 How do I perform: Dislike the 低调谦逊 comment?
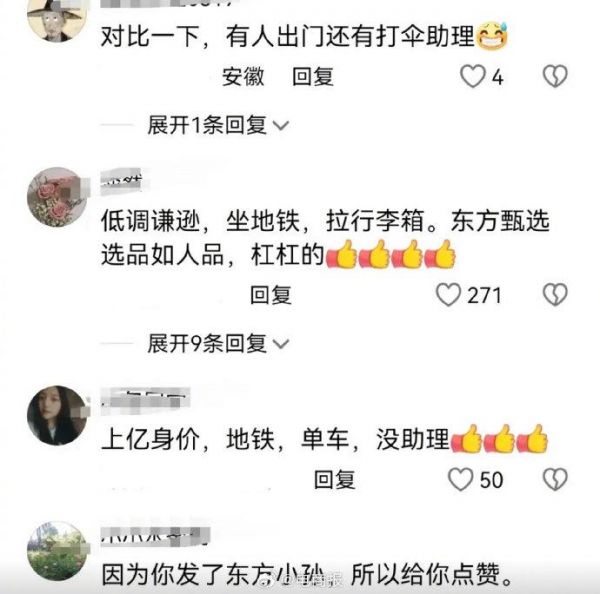(x=555, y=295)
